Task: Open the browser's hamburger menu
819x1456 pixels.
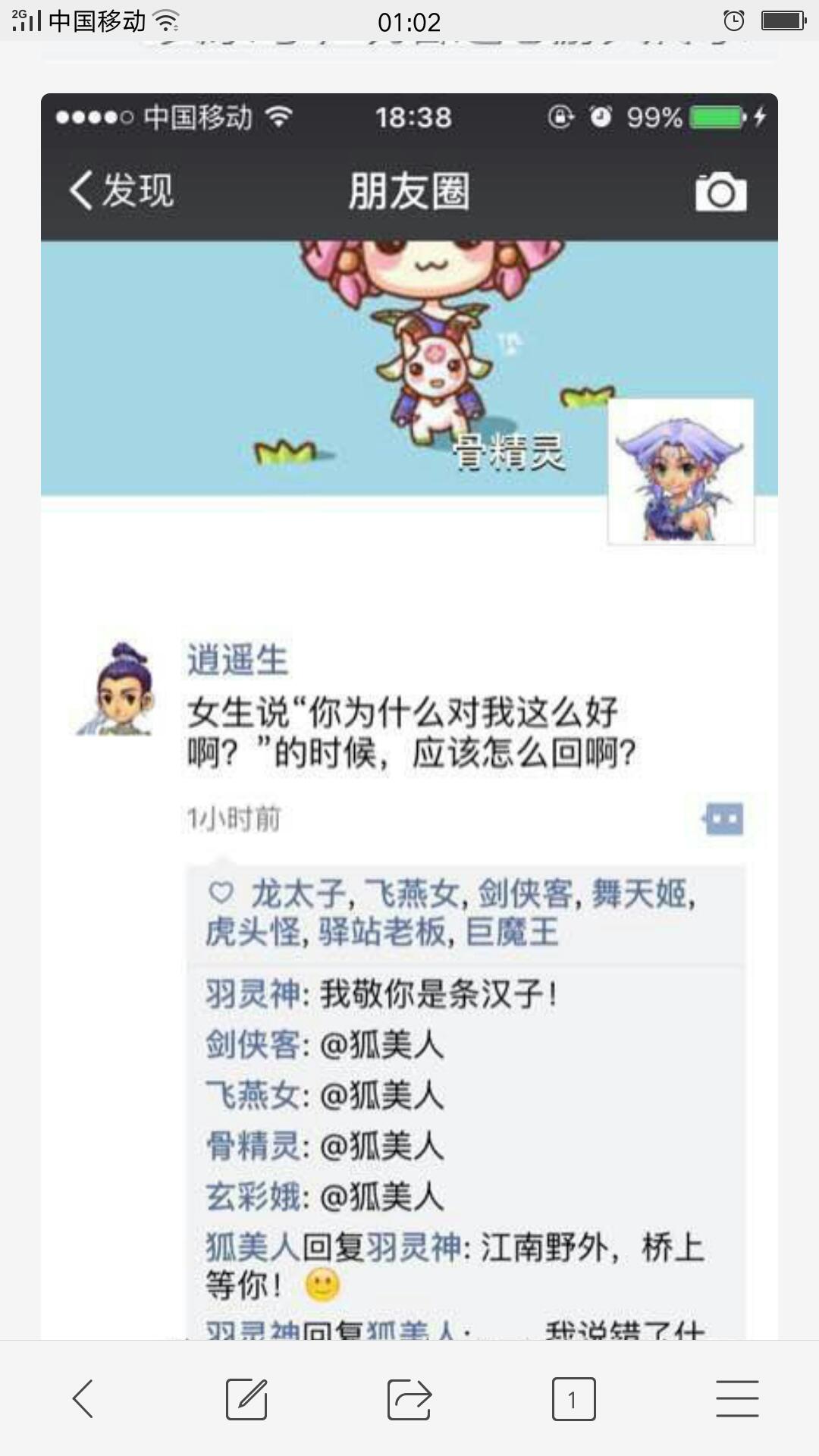Action: click(x=737, y=1398)
